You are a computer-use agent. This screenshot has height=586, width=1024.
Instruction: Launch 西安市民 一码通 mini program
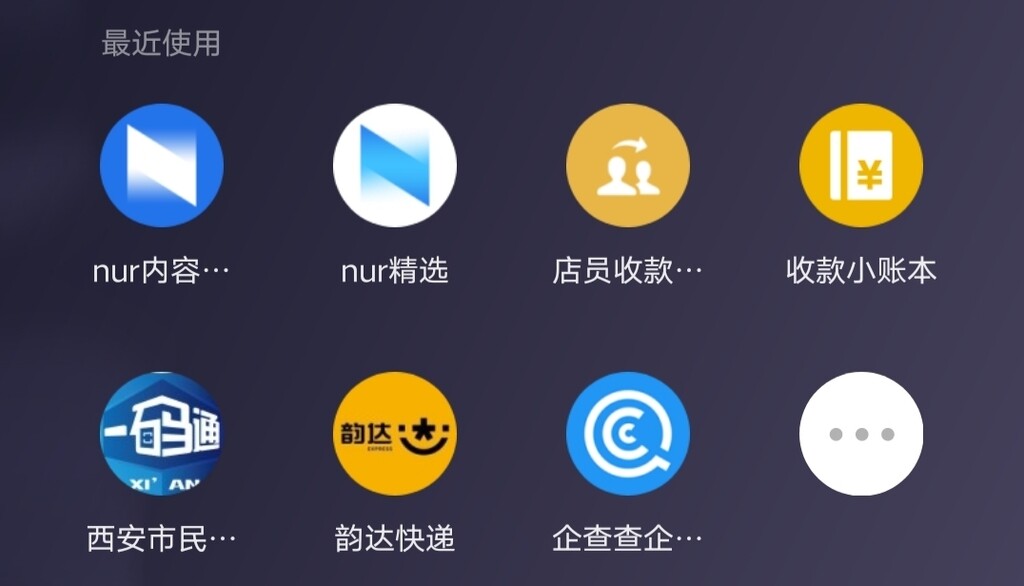click(x=161, y=434)
